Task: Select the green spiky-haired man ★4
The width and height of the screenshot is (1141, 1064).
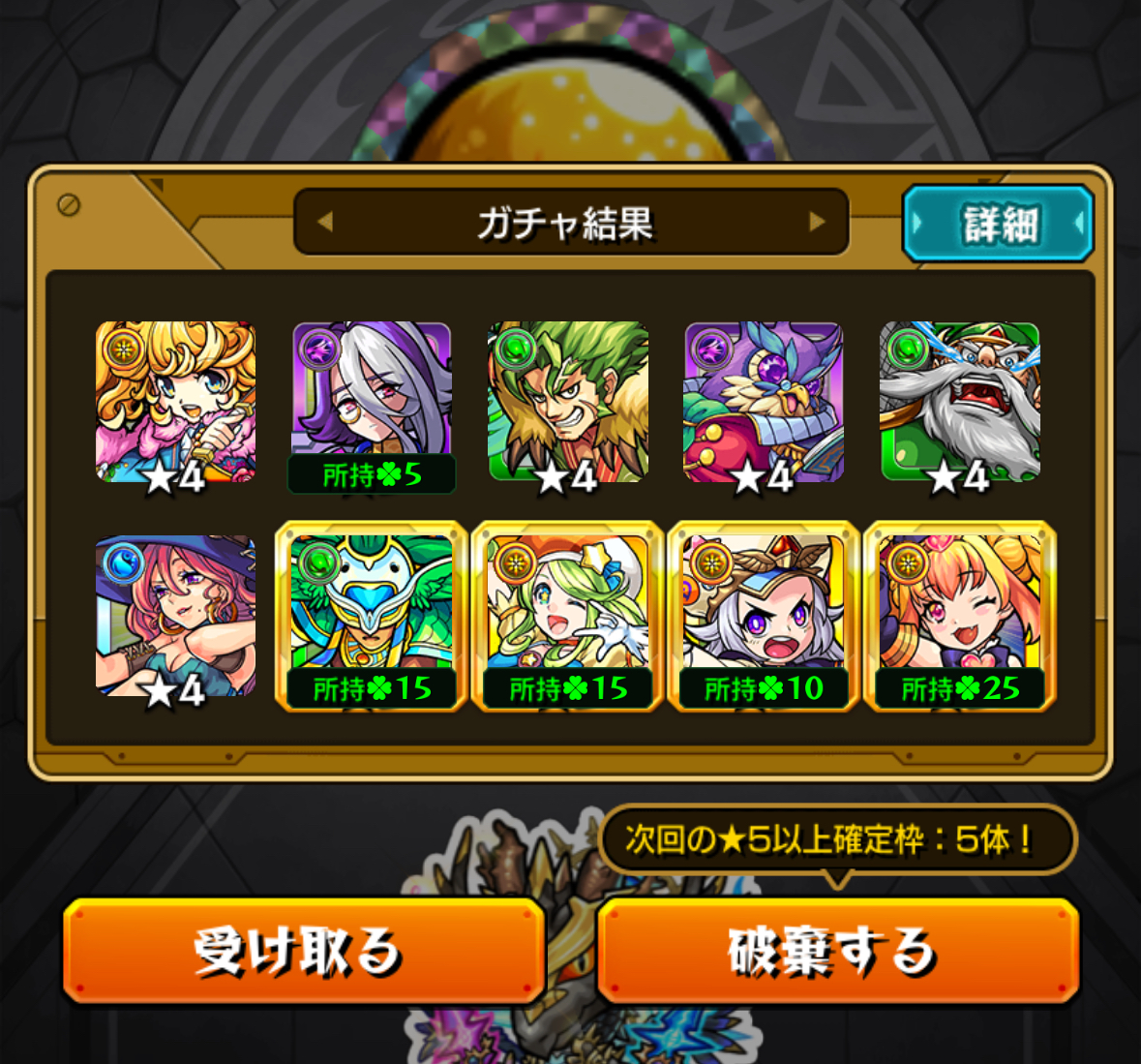Action: [568, 402]
